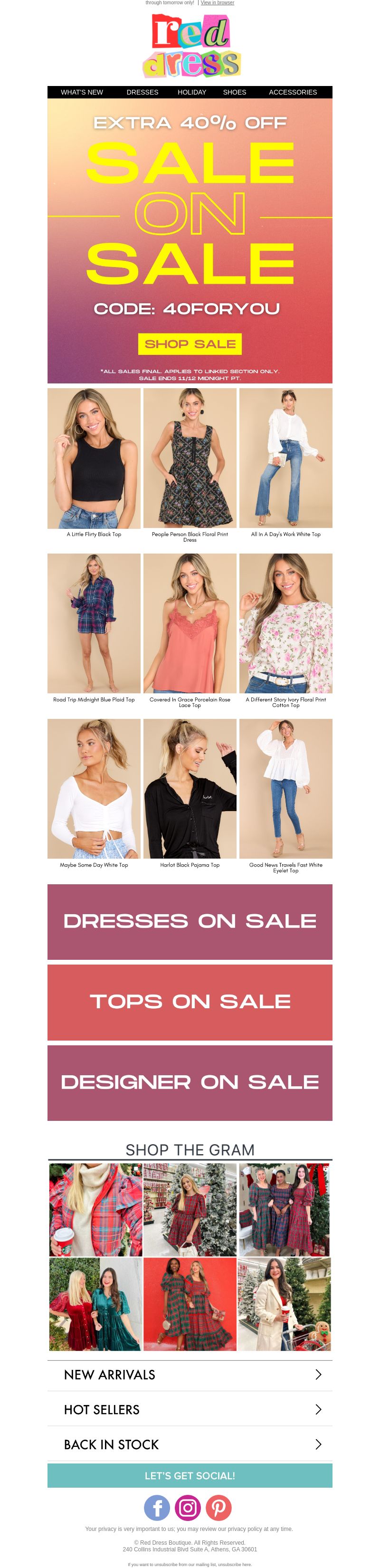This screenshot has height=1568, width=380.
Task: Open the ACCESSORIES category
Action: pyautogui.click(x=292, y=93)
